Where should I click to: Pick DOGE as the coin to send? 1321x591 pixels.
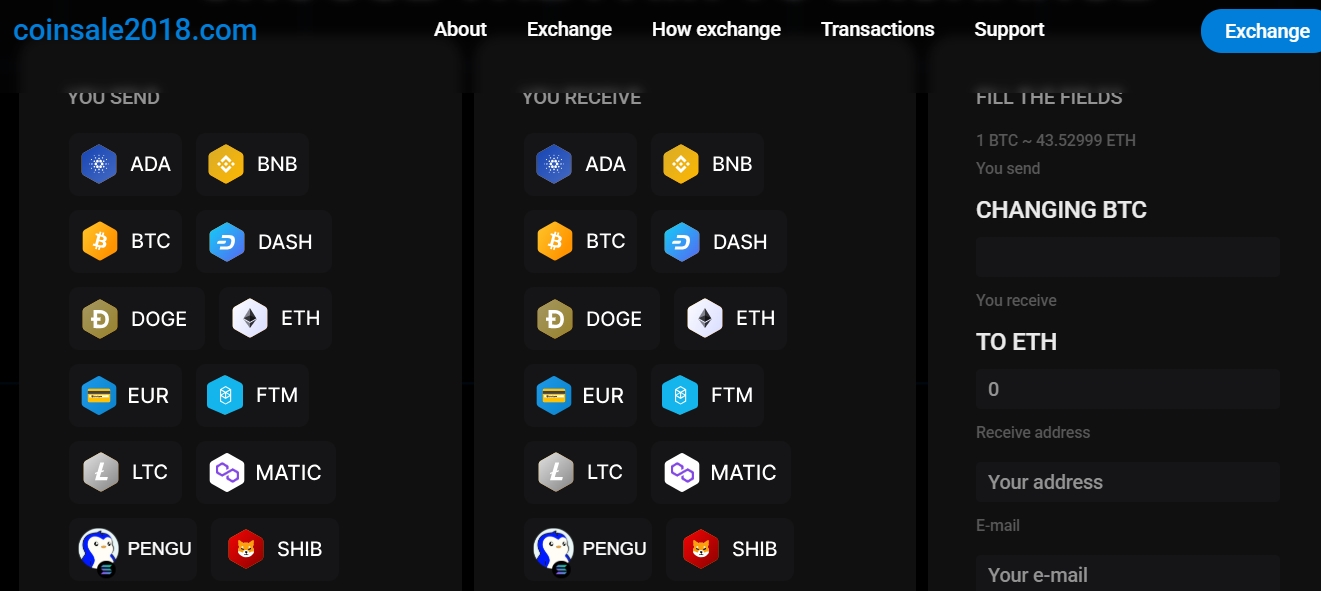(x=137, y=319)
